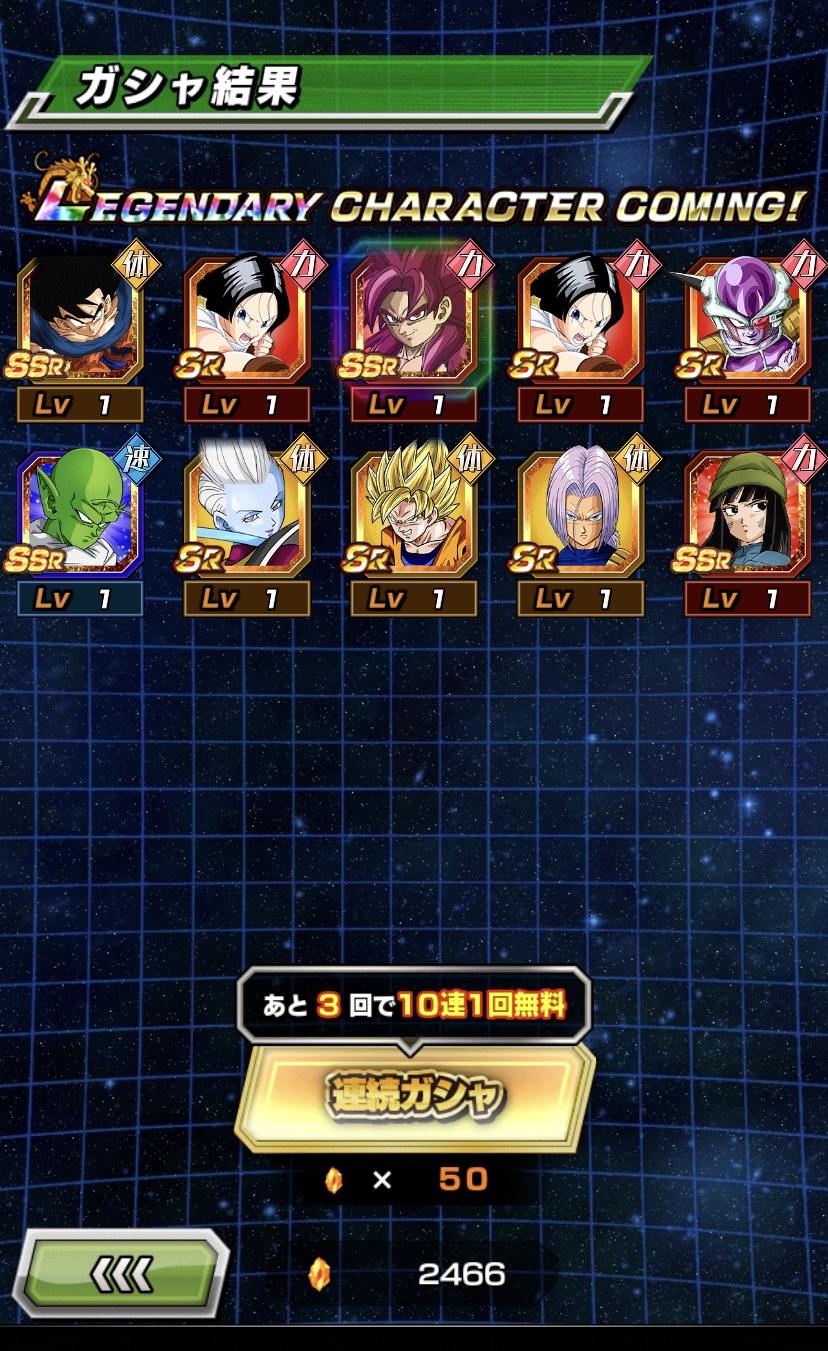
Task: View the SSR red-haired Super Saiyan 4 card
Action: pyautogui.click(x=414, y=320)
